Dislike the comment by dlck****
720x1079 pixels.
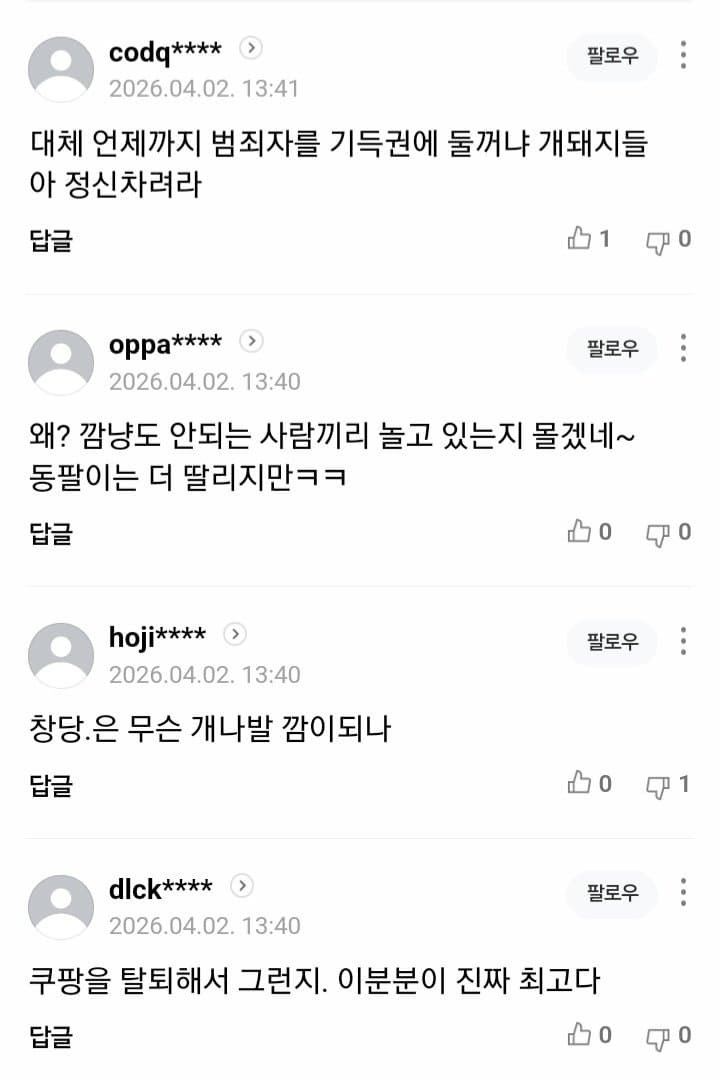657,1037
